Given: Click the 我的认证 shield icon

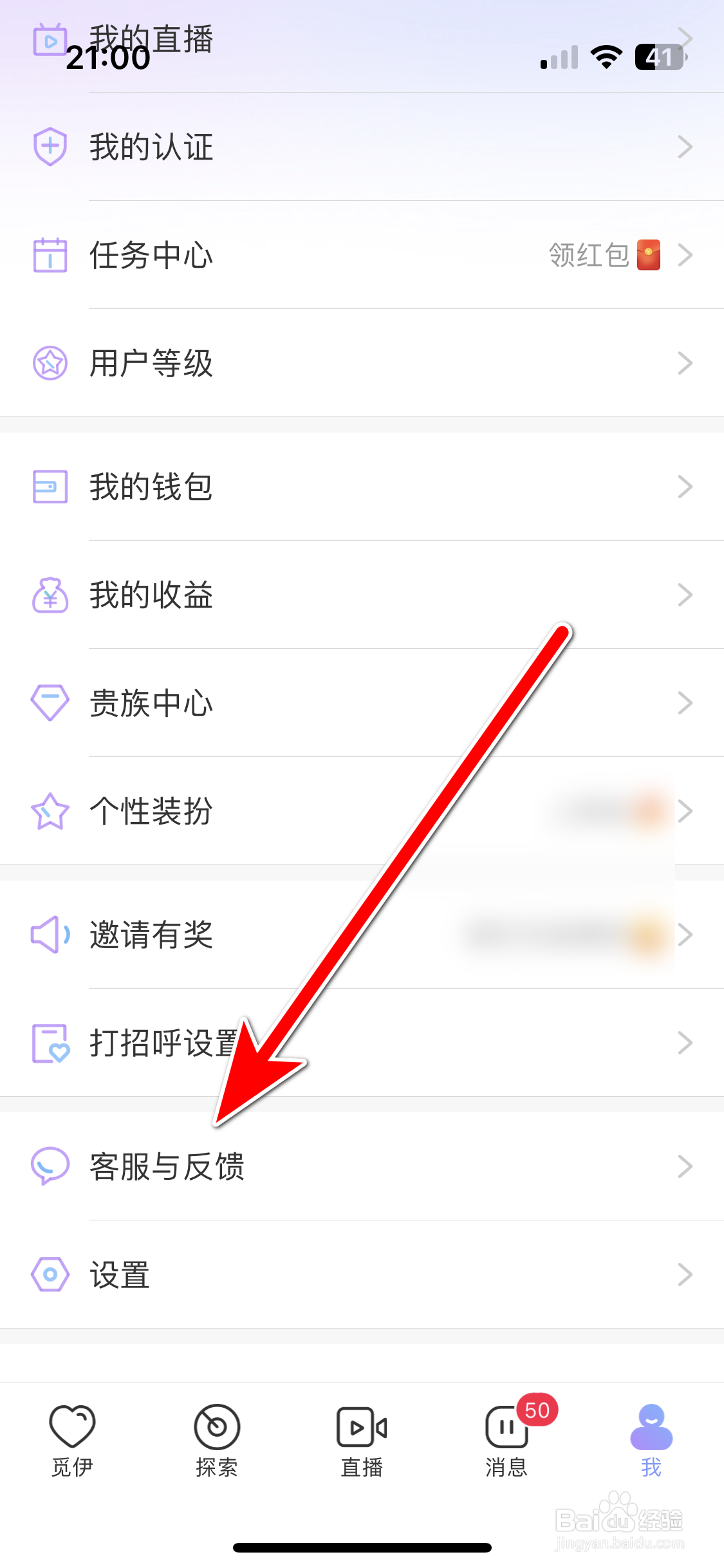Looking at the screenshot, I should pyautogui.click(x=50, y=146).
